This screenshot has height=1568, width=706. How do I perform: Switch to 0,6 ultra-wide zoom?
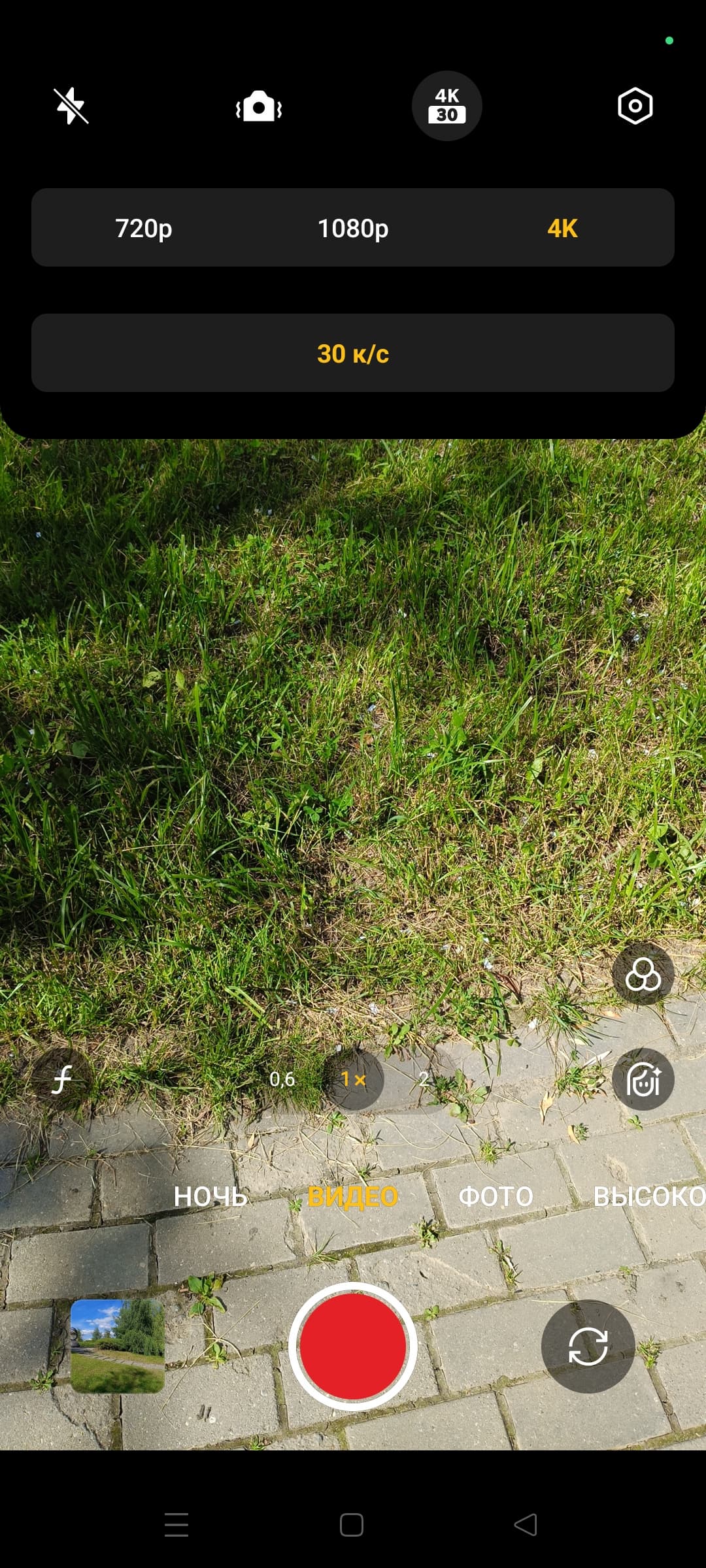pos(282,1079)
